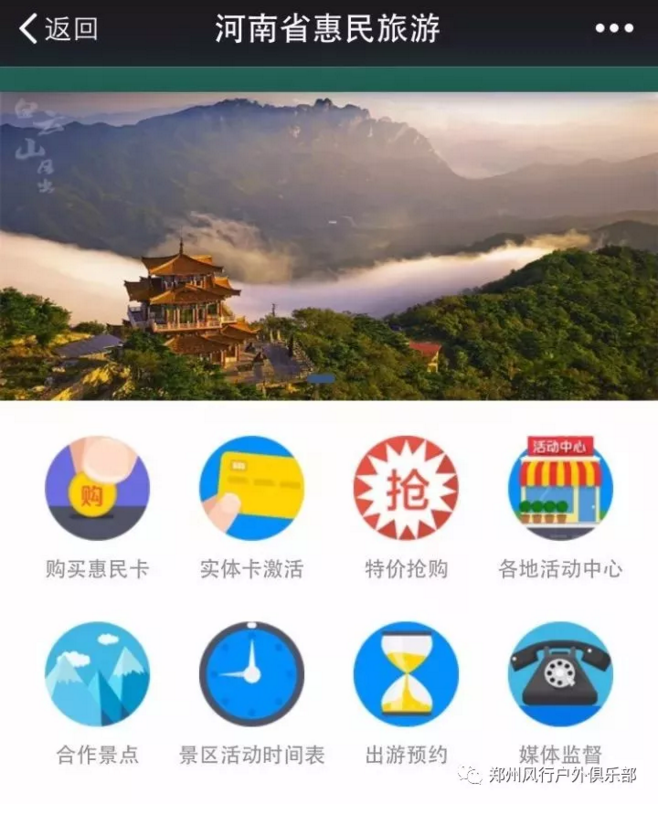Open 出游预约 trip booking
The image size is (658, 813).
pyautogui.click(x=406, y=675)
